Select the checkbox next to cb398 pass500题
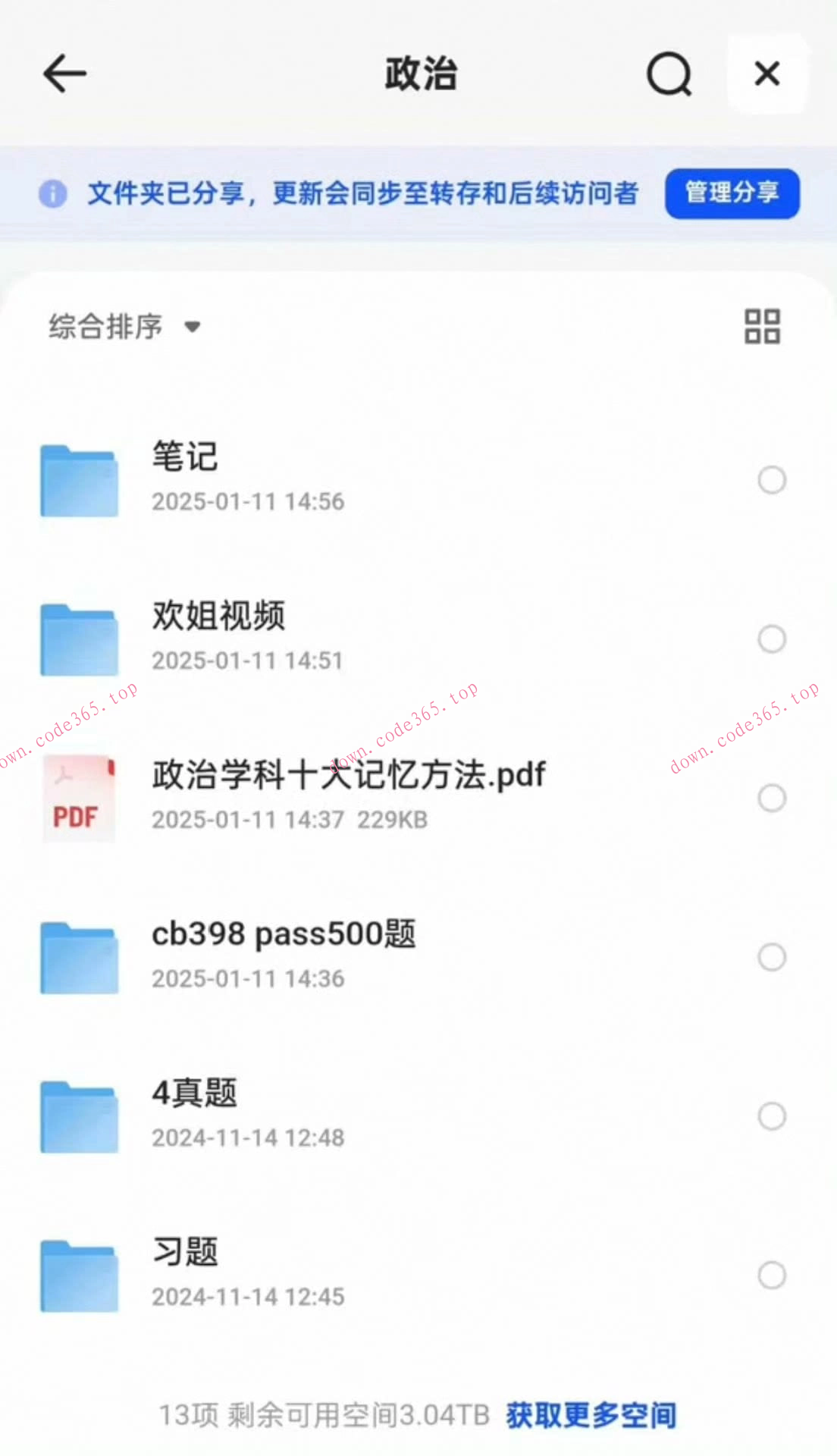Viewport: 837px width, 1456px height. click(771, 957)
